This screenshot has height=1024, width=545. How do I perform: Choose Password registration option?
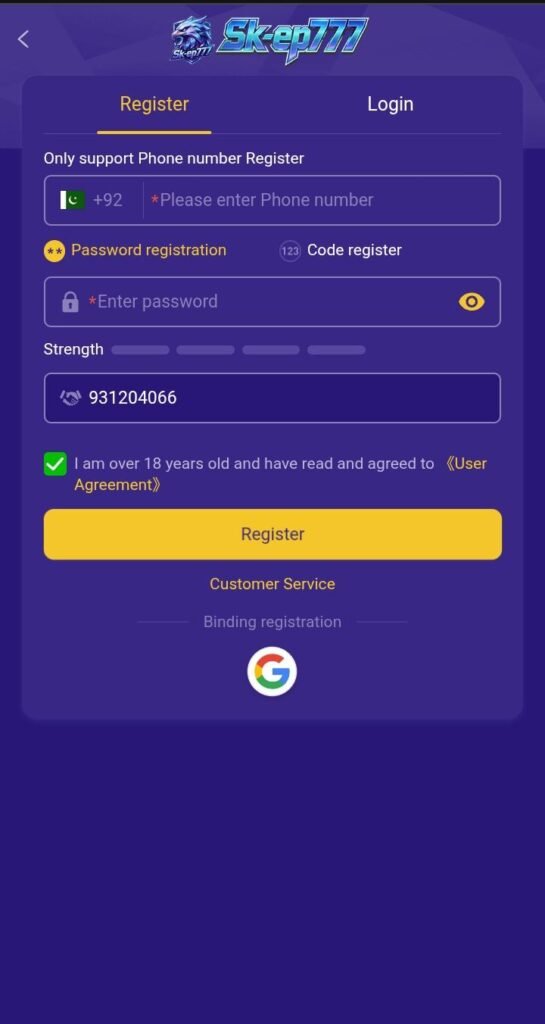pyautogui.click(x=135, y=250)
